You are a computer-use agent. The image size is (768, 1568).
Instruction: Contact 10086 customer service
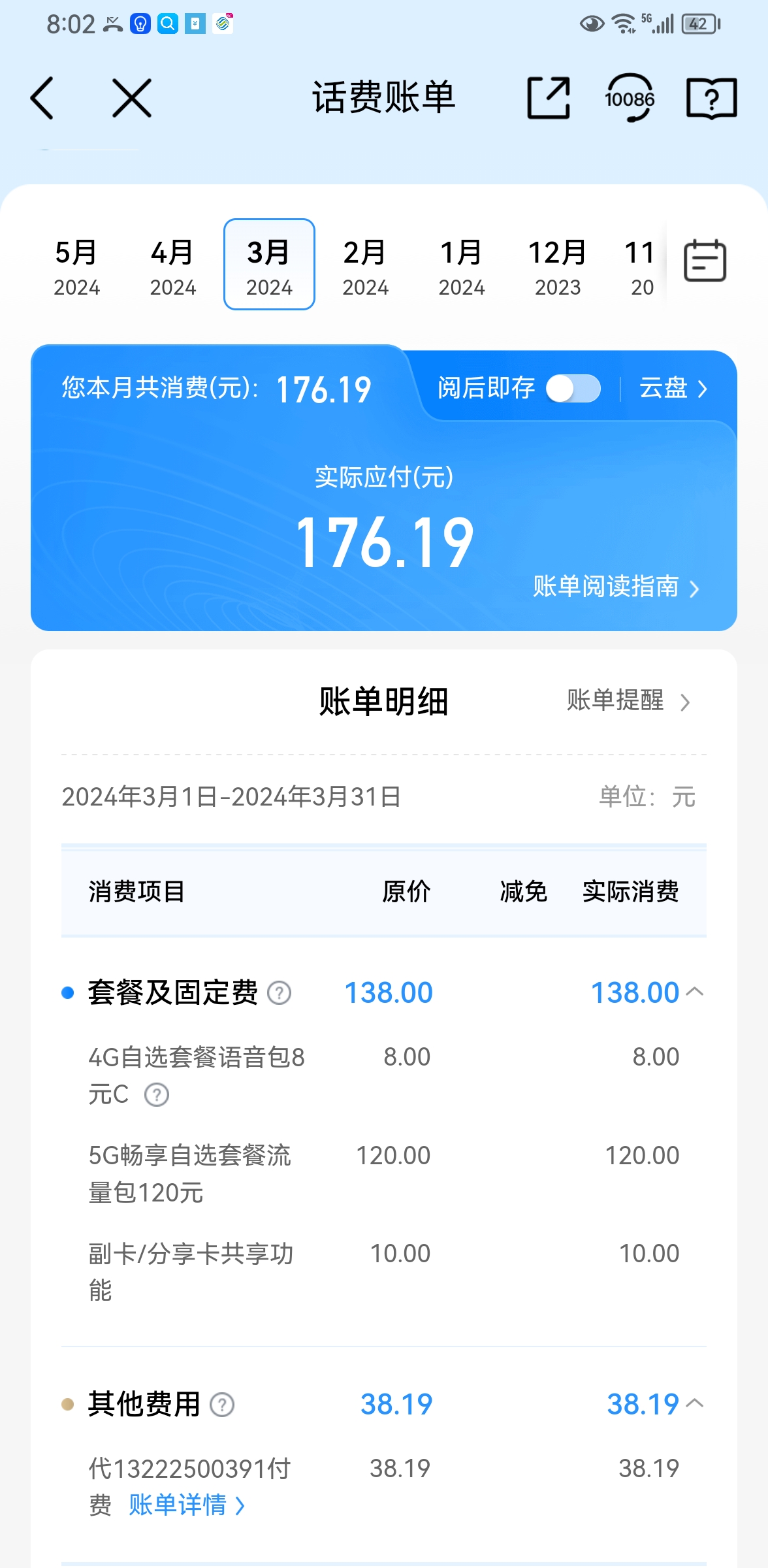click(x=629, y=98)
